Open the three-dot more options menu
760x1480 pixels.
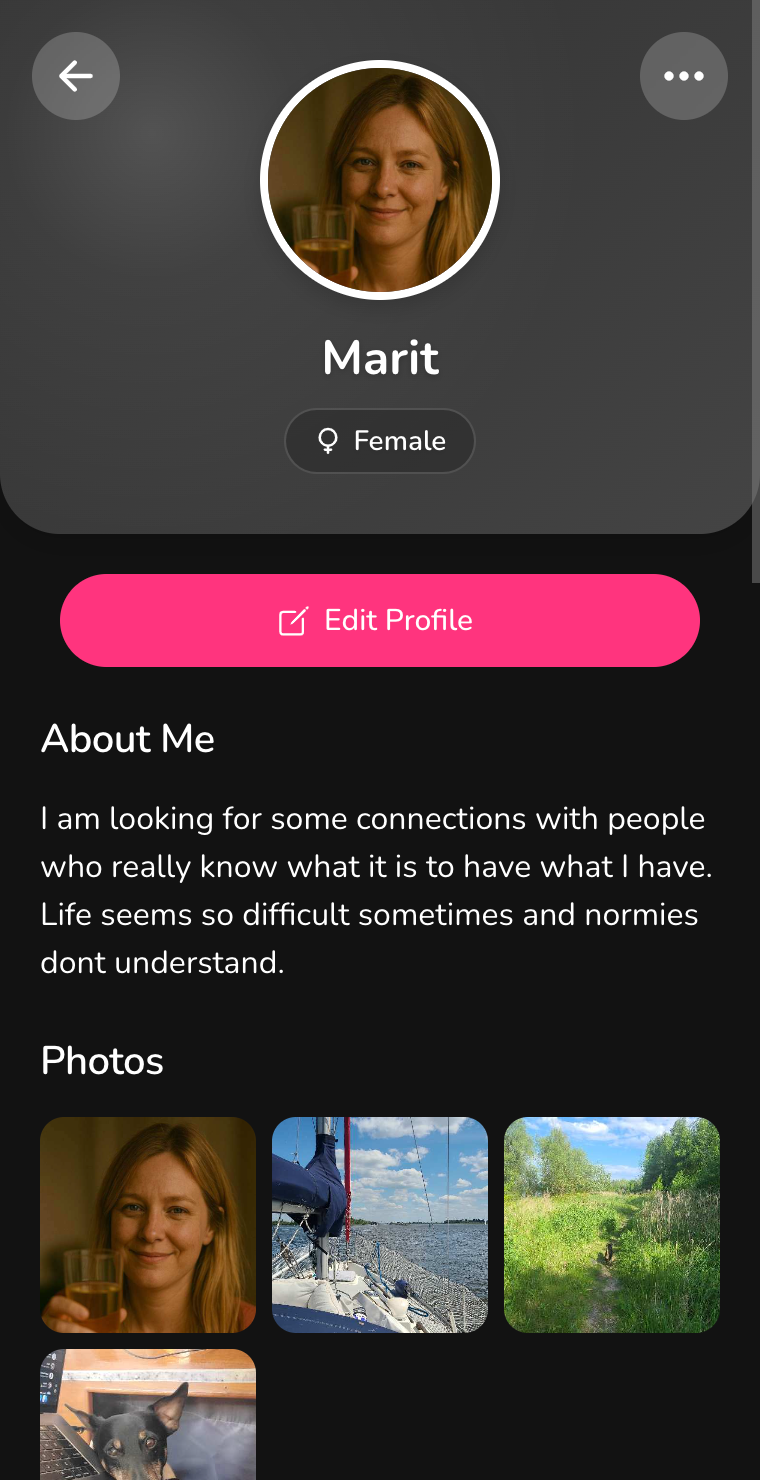point(684,76)
